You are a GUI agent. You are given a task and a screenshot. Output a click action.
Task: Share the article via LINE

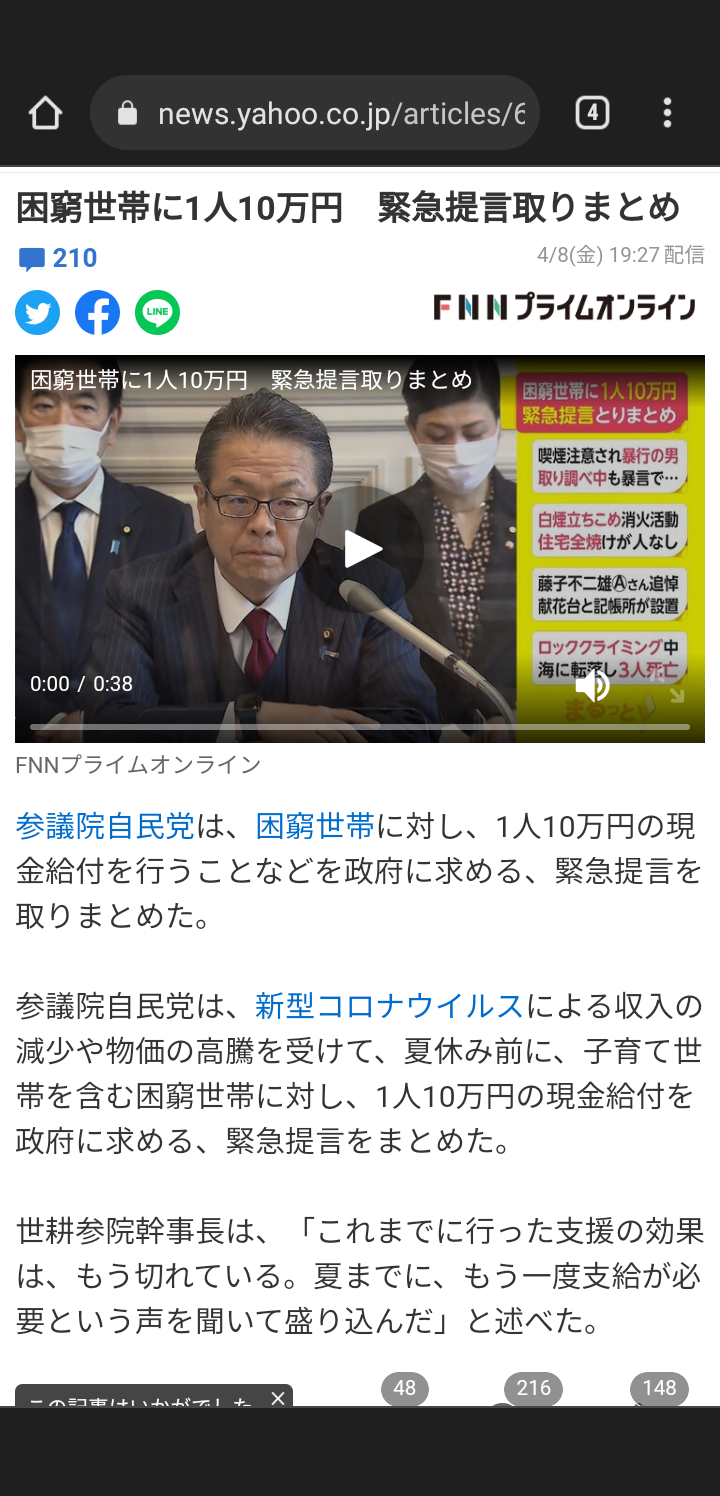157,313
